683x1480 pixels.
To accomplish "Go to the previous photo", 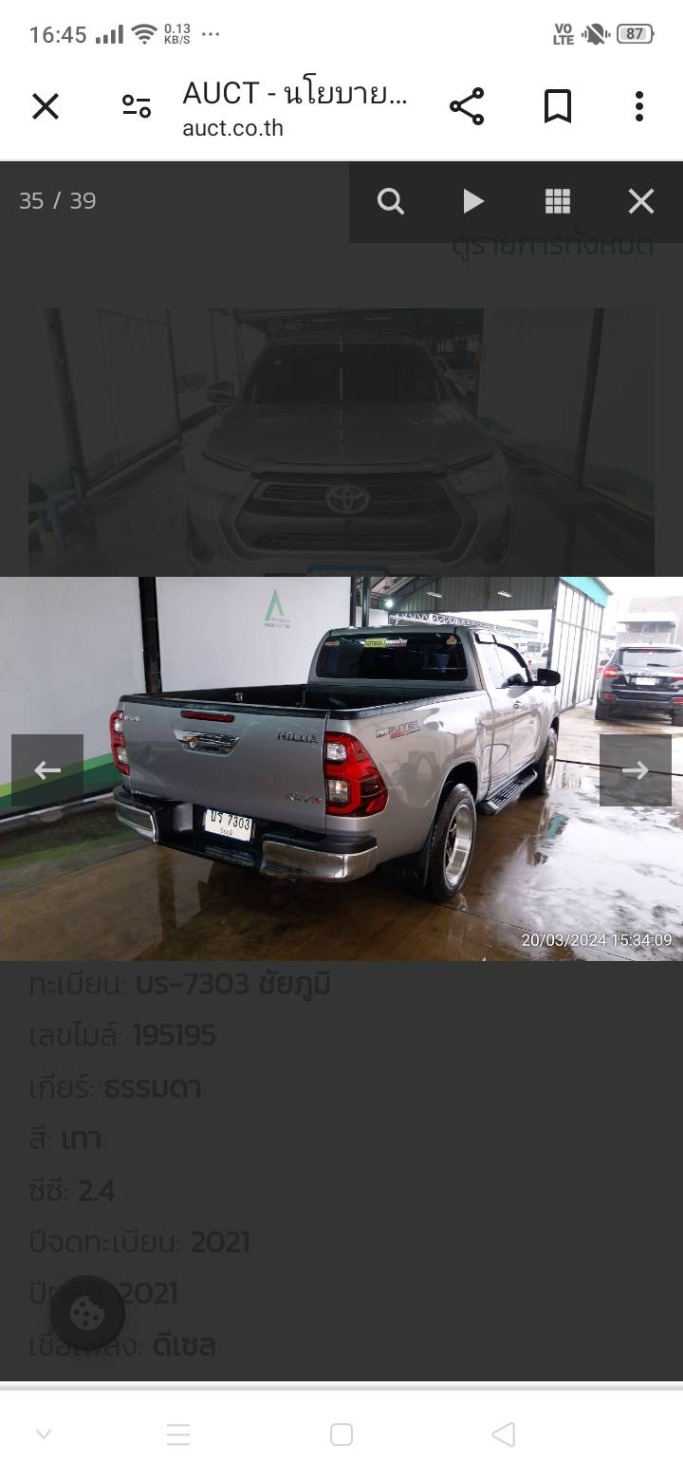I will (47, 770).
